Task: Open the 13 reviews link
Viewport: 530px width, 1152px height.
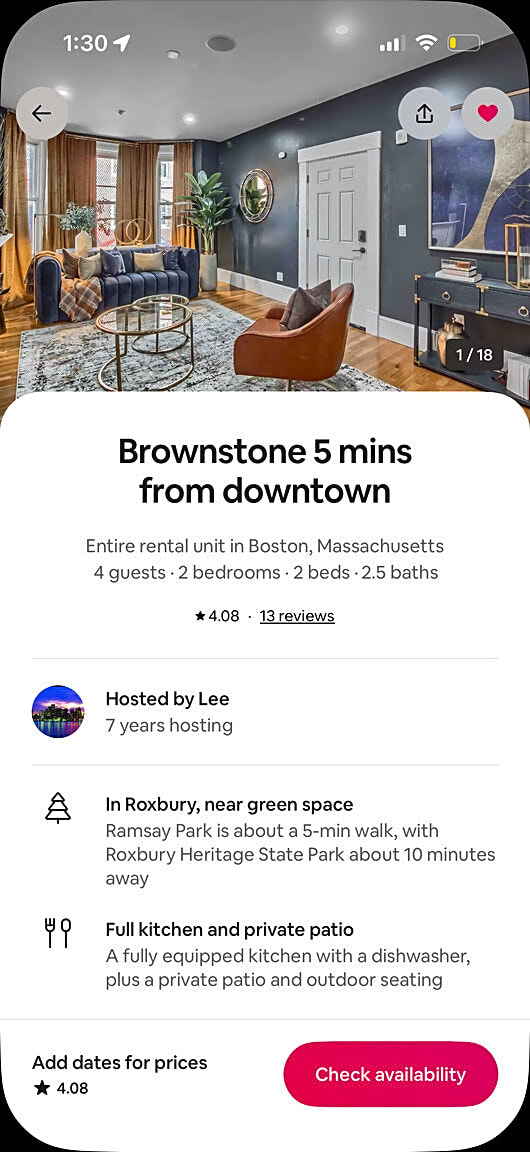Action: coord(297,616)
